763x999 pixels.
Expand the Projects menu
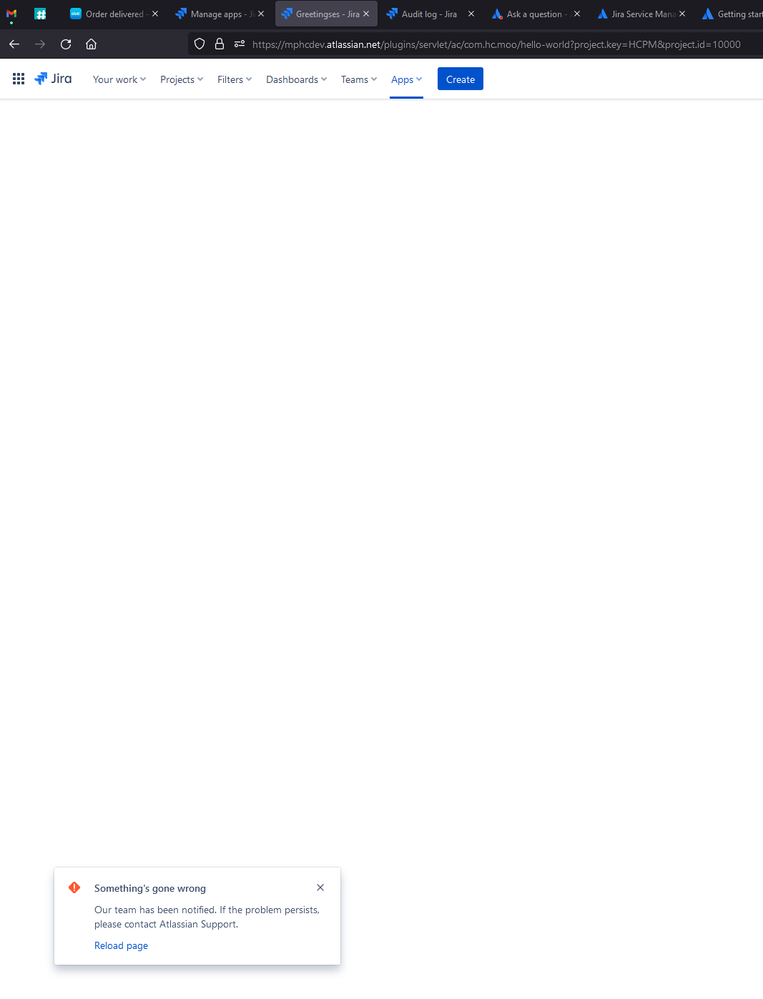(181, 79)
